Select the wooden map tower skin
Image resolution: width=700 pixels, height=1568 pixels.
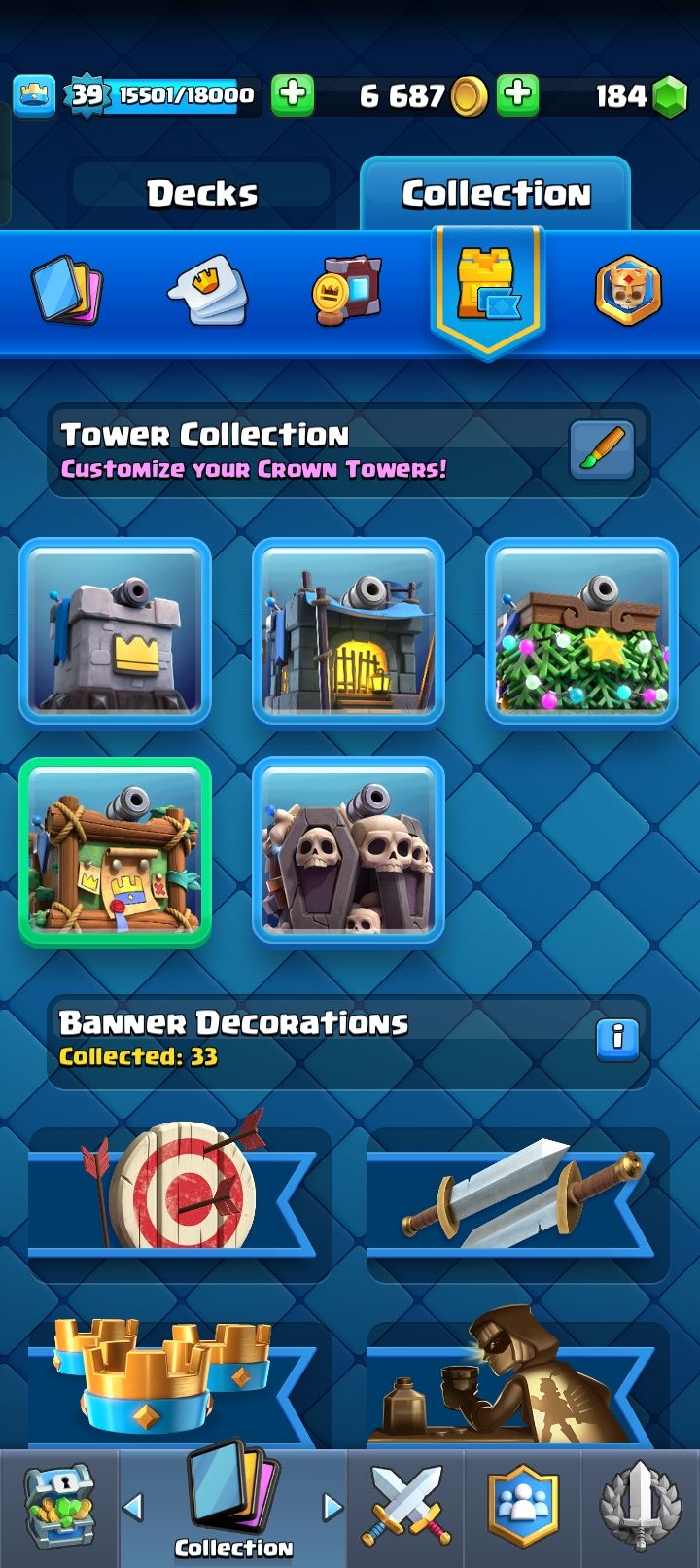coord(115,851)
